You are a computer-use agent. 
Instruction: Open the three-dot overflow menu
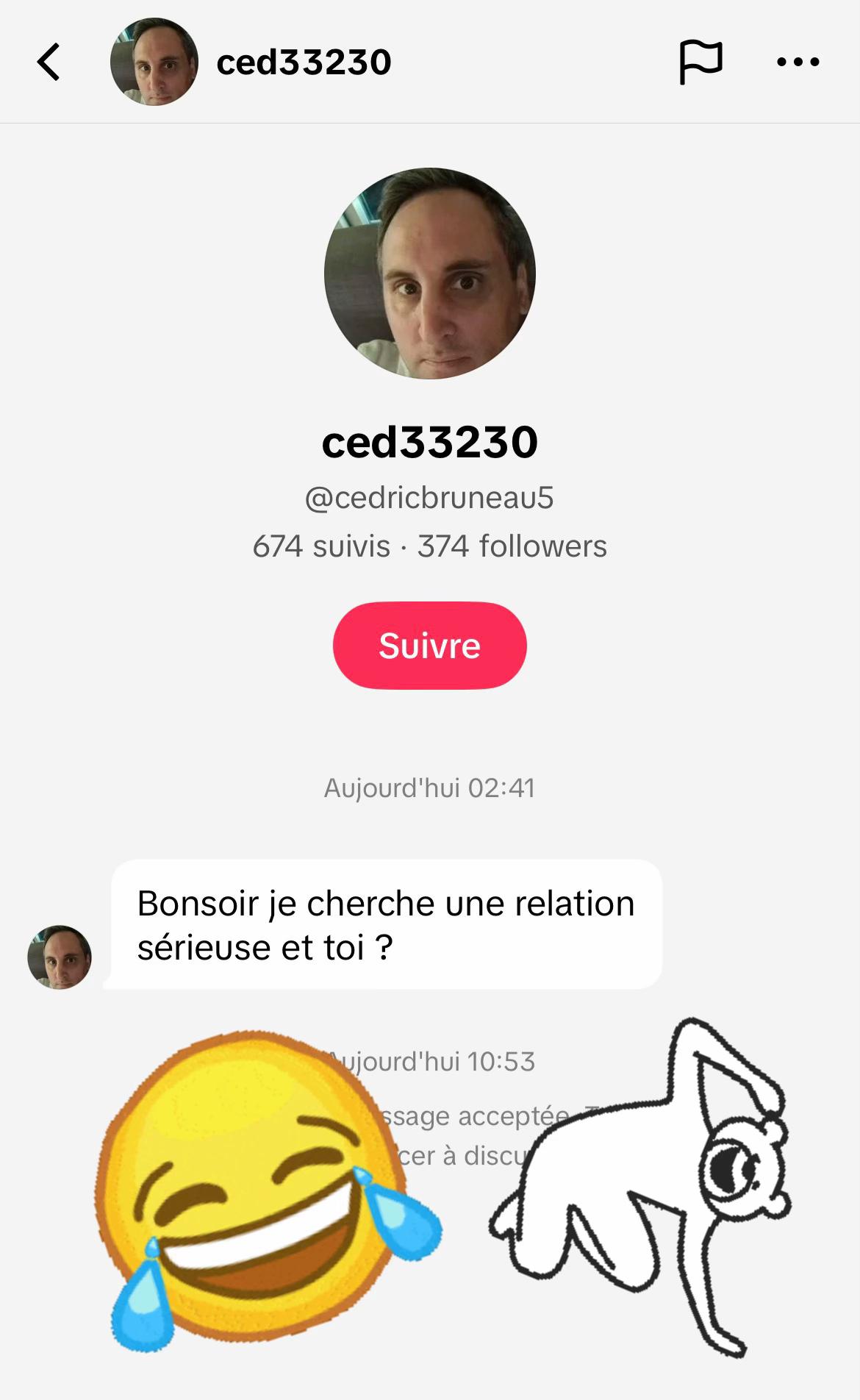click(798, 62)
